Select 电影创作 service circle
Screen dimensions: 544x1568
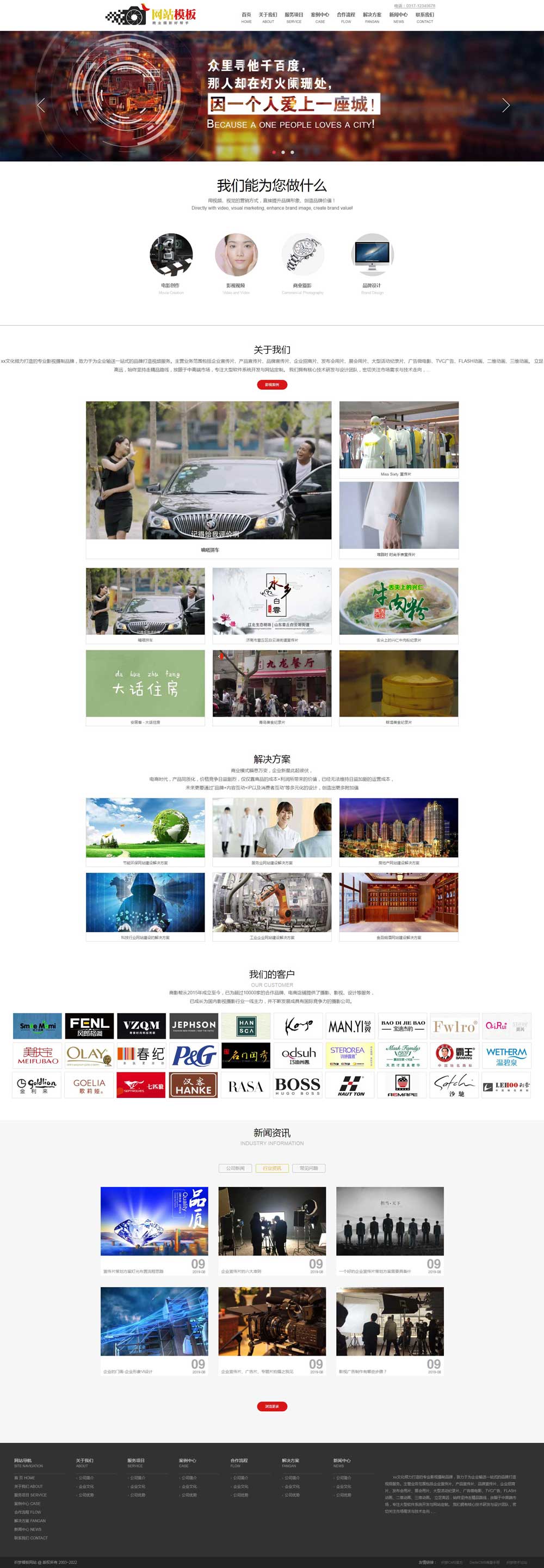(171, 255)
